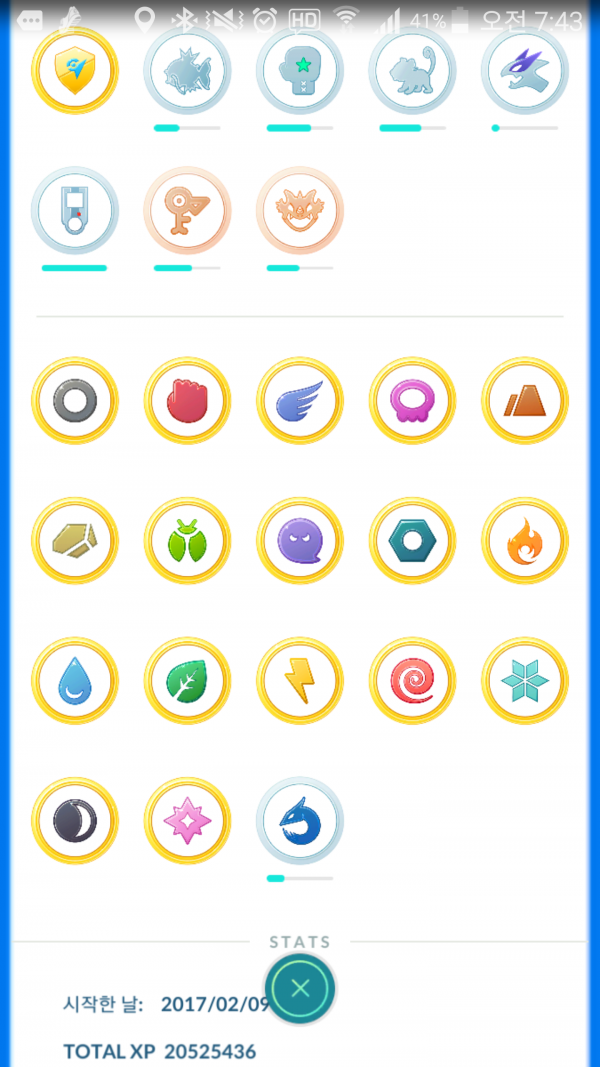
Task: View the Fighting type fist medal
Action: [x=187, y=401]
